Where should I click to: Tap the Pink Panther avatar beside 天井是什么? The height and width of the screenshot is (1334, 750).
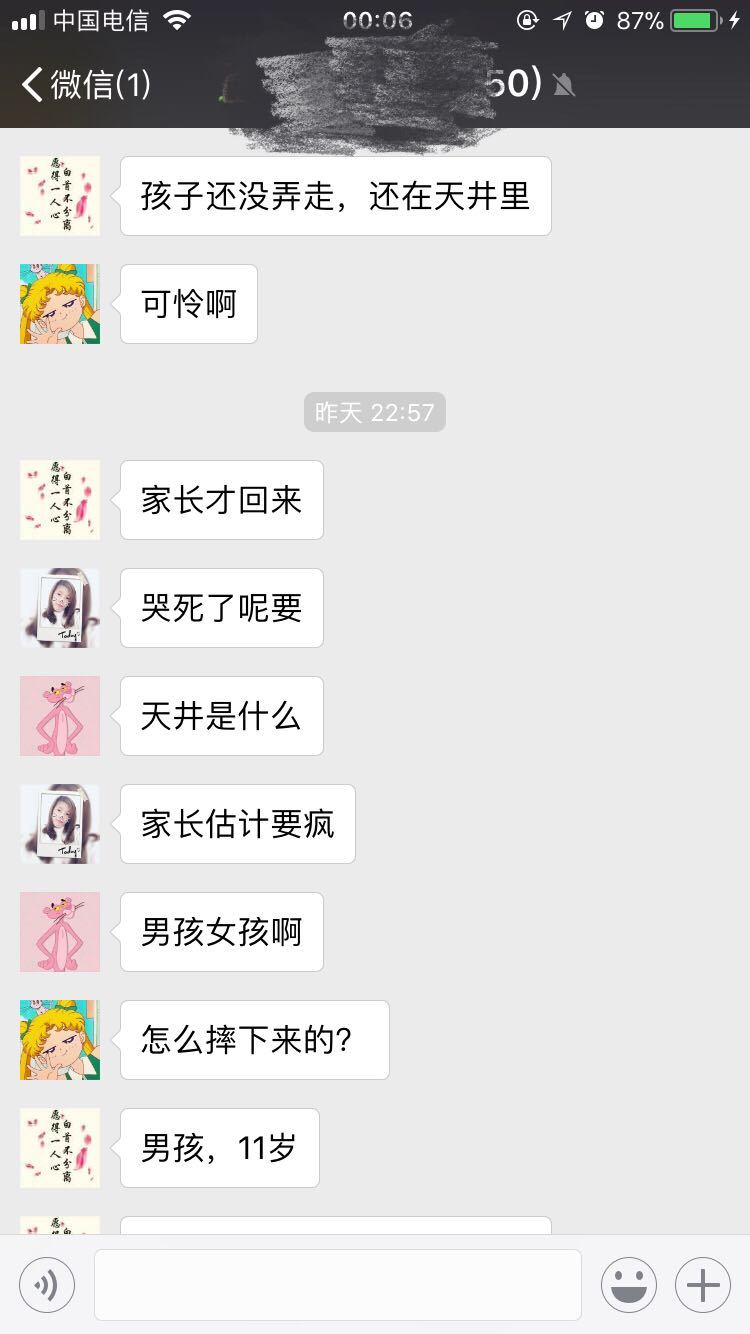(60, 716)
